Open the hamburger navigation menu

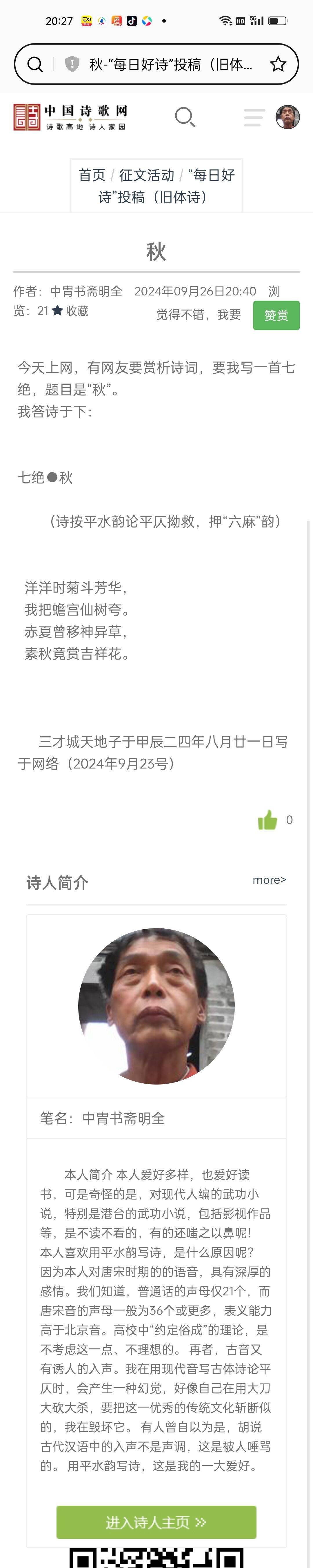[x=254, y=117]
